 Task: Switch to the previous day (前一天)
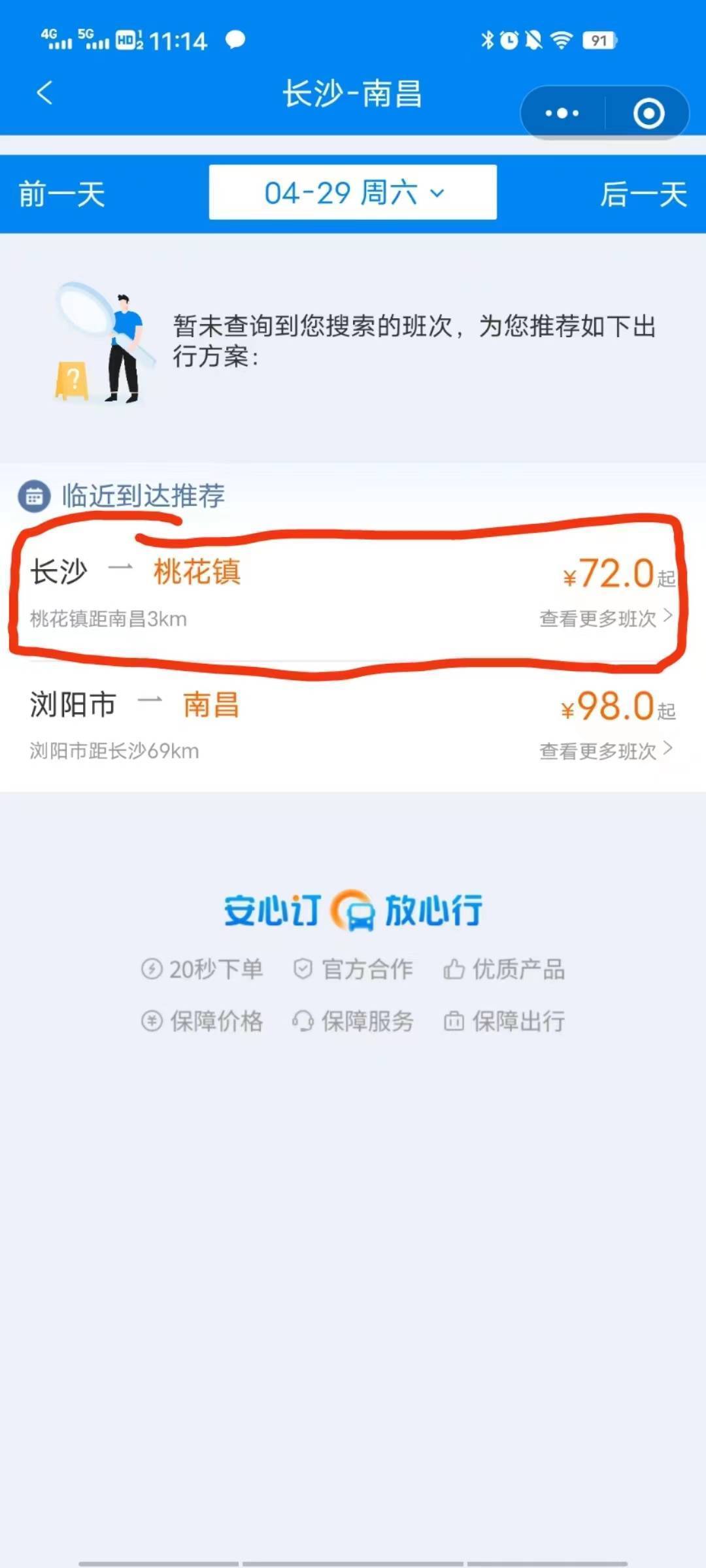click(x=62, y=194)
